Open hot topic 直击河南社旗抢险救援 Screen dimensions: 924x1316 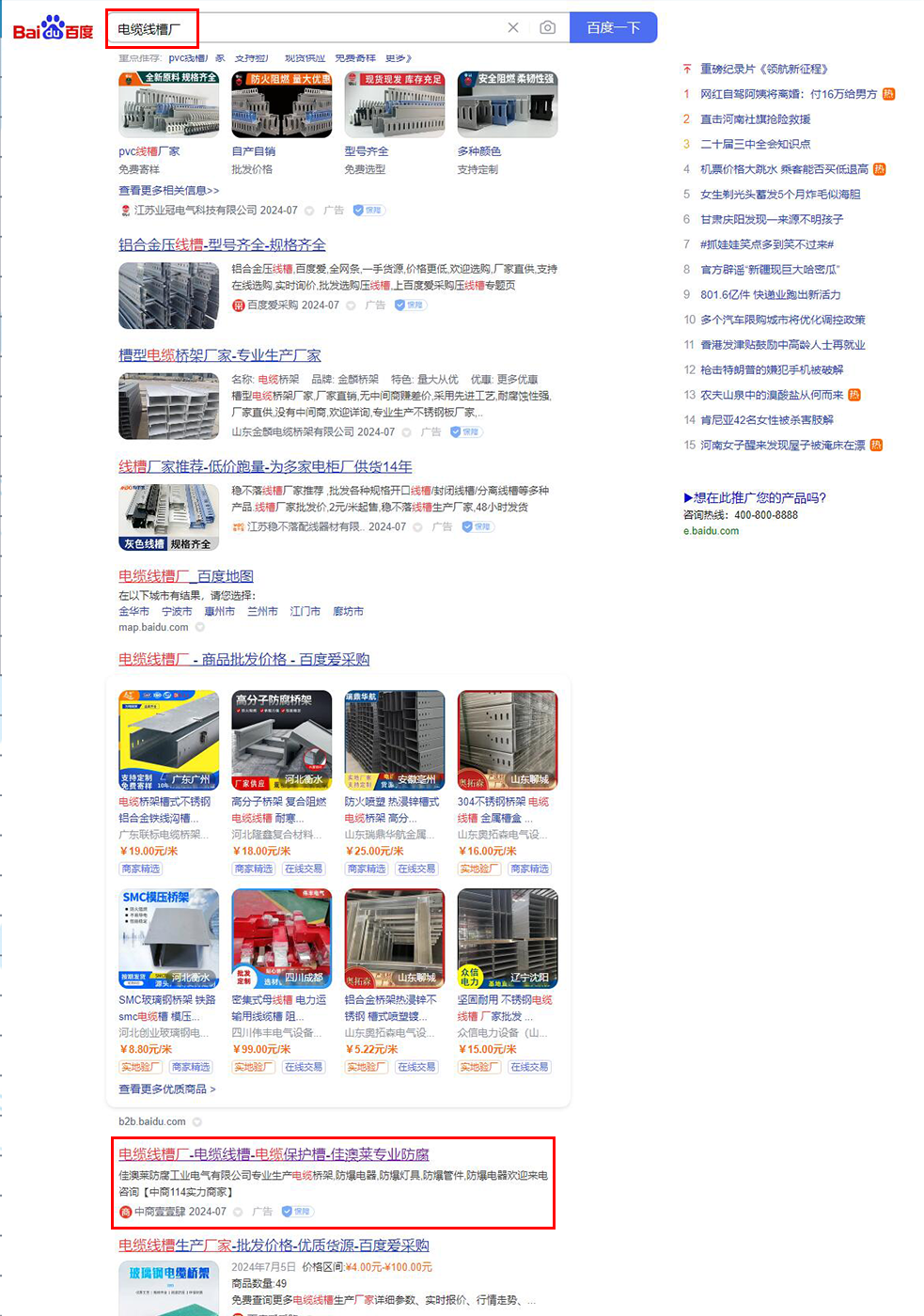[x=755, y=119]
